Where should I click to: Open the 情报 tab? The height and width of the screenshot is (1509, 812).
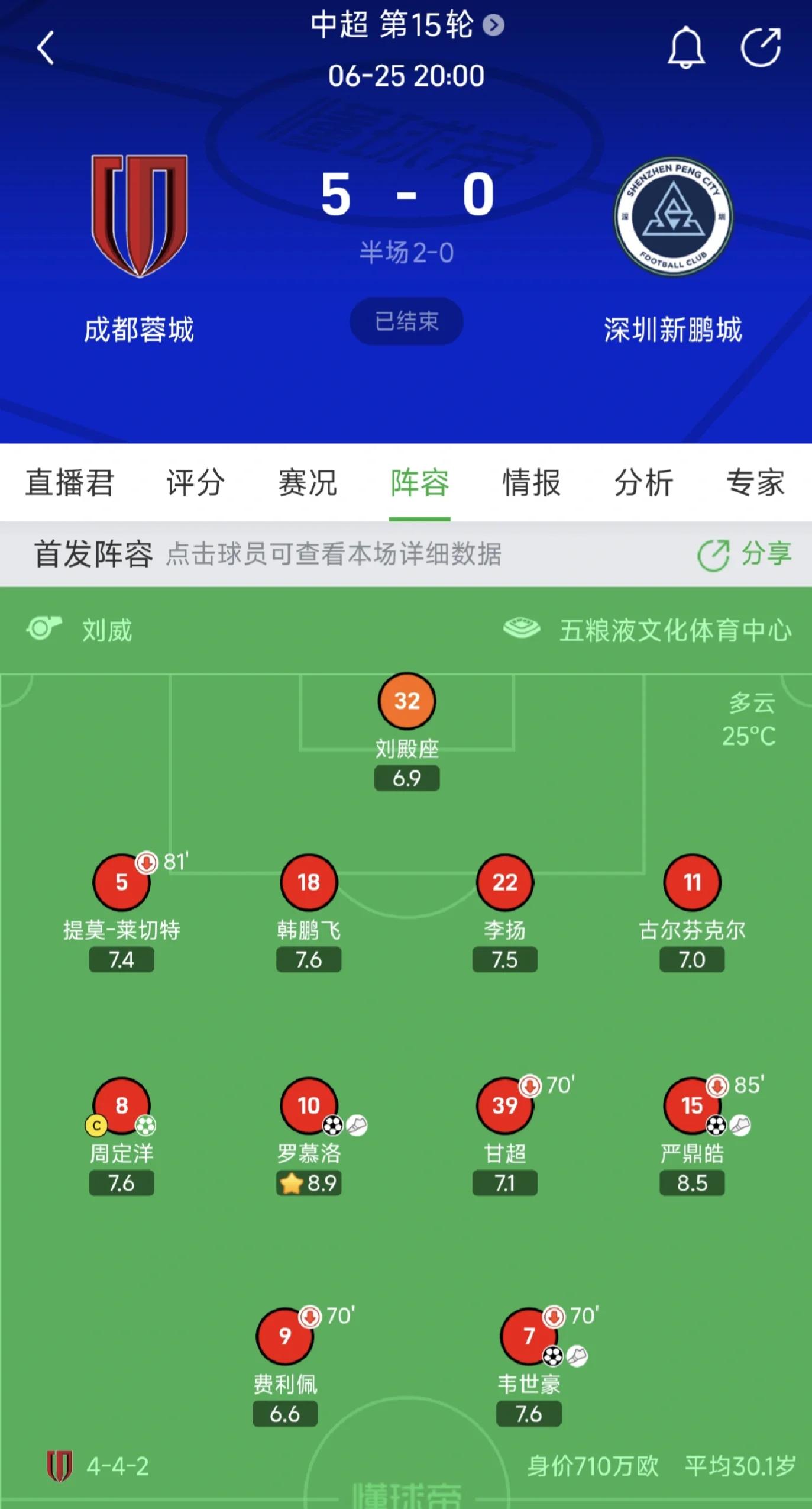click(x=531, y=482)
